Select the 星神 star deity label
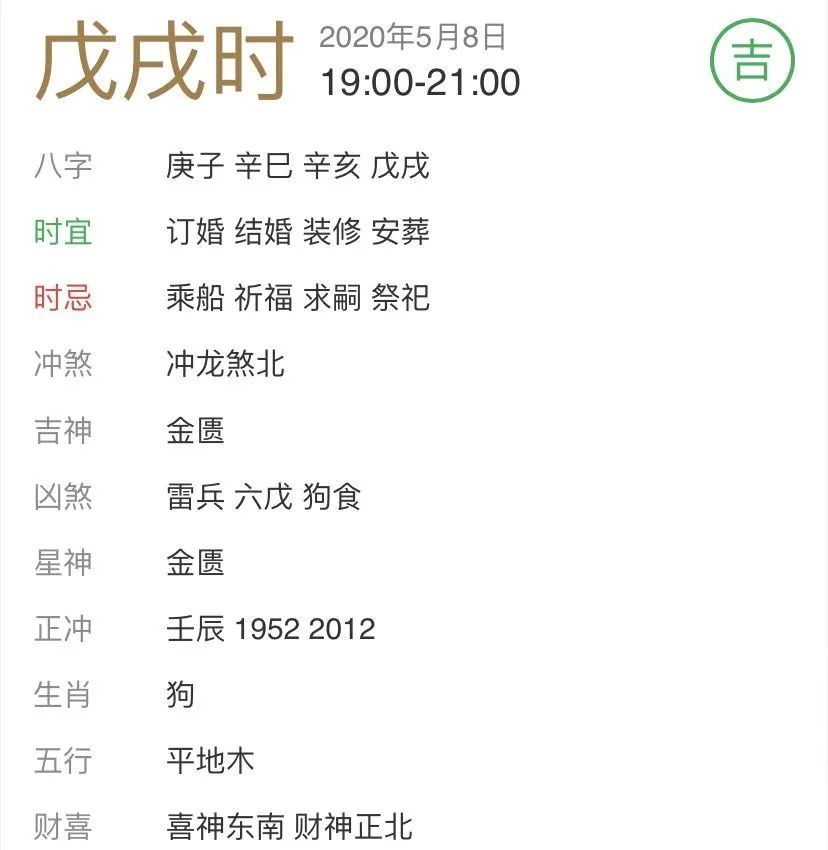The width and height of the screenshot is (828, 850). click(62, 563)
